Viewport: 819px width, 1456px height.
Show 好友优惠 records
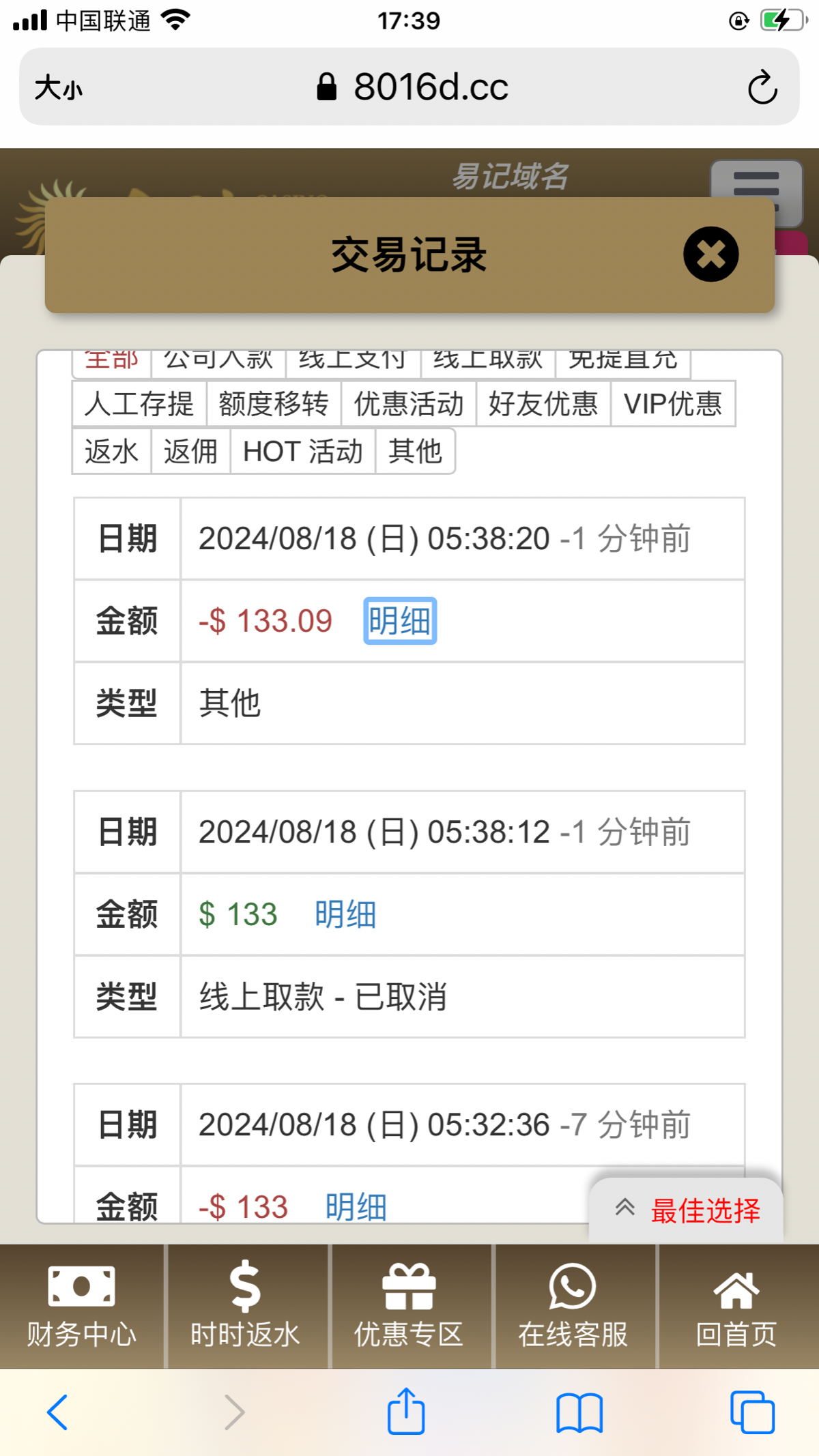point(543,404)
